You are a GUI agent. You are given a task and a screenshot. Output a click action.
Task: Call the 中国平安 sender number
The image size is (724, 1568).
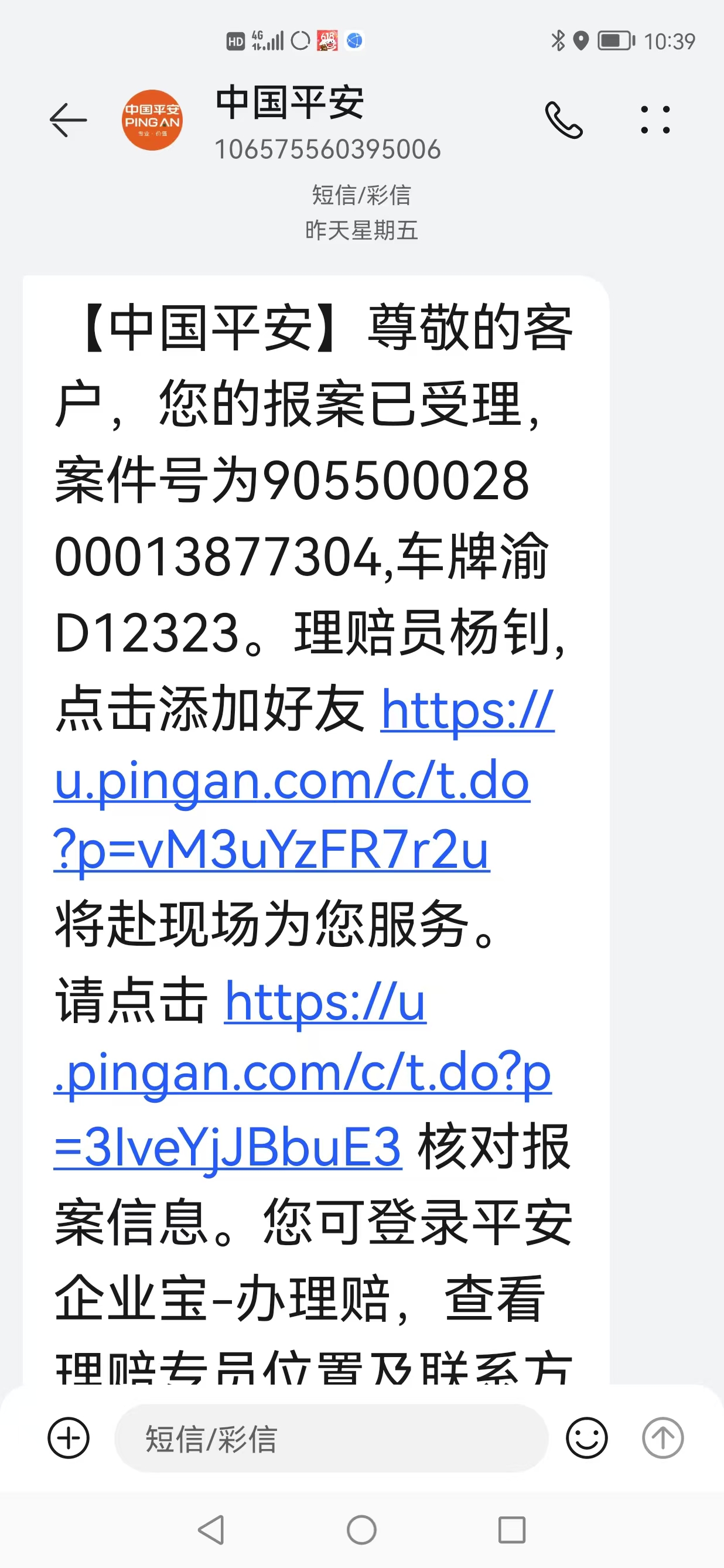(x=564, y=120)
